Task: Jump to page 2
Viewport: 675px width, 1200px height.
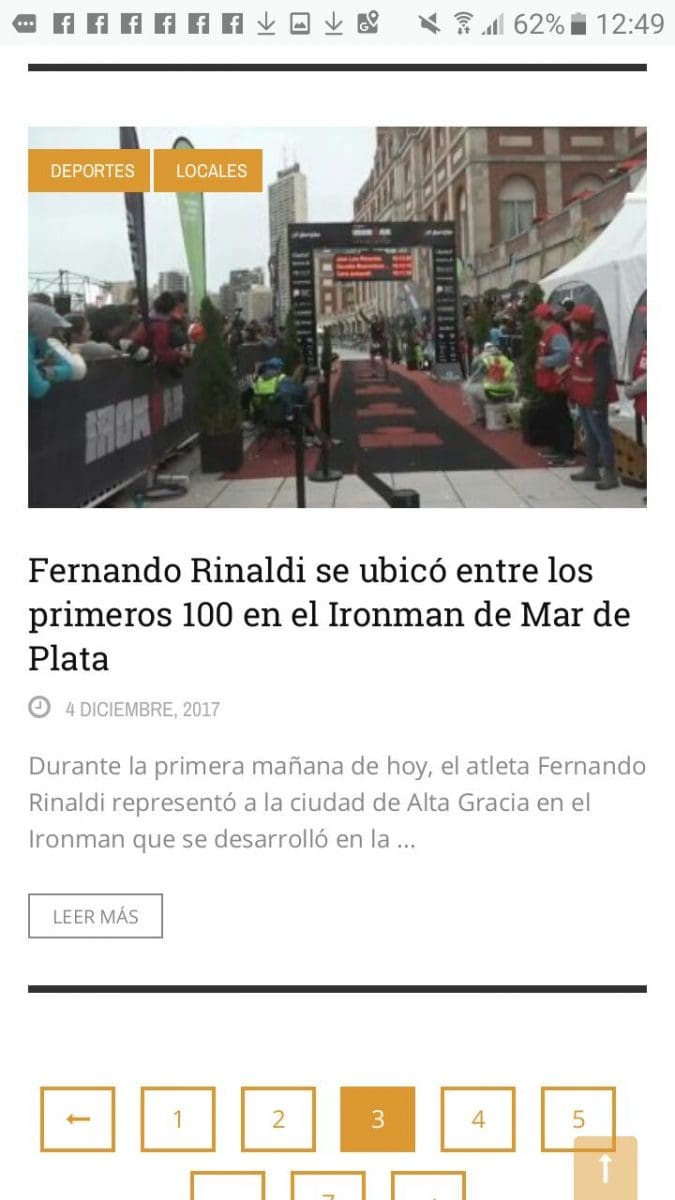Action: tap(278, 1119)
